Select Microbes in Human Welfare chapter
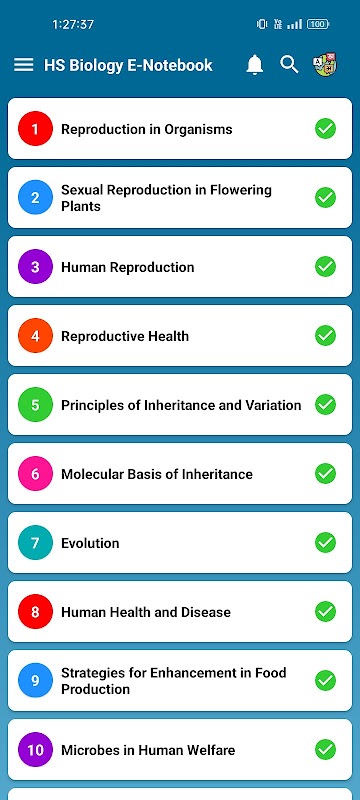The height and width of the screenshot is (800, 360). [180, 749]
